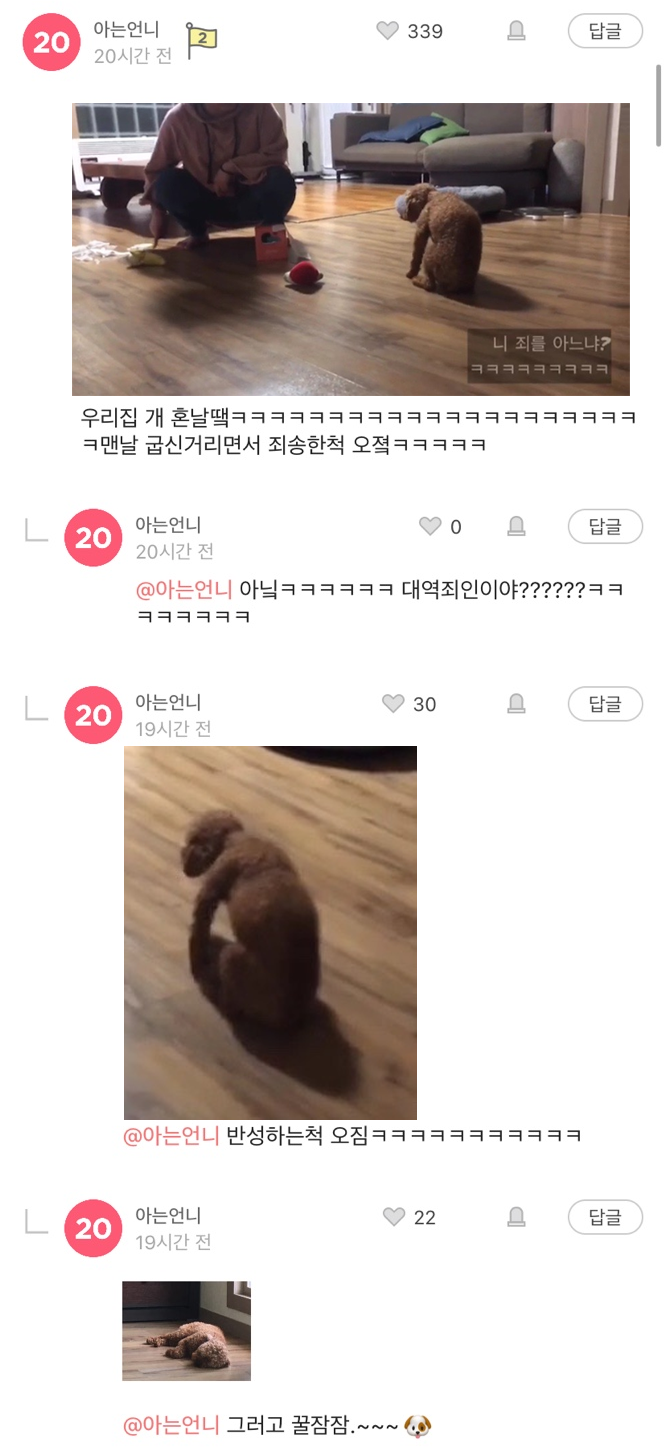The image size is (666, 1452).
Task: Like the reply with 0 hearts
Action: point(430,526)
